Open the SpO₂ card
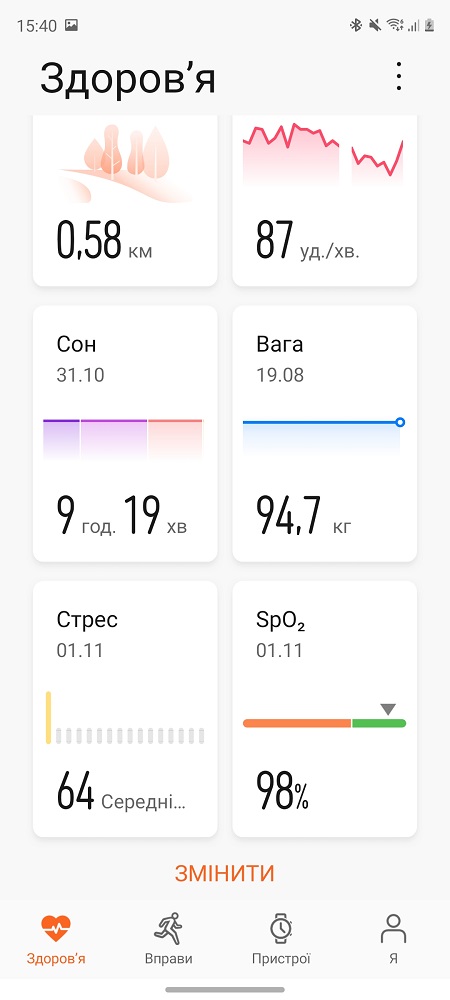The height and width of the screenshot is (1000, 450). (x=324, y=709)
